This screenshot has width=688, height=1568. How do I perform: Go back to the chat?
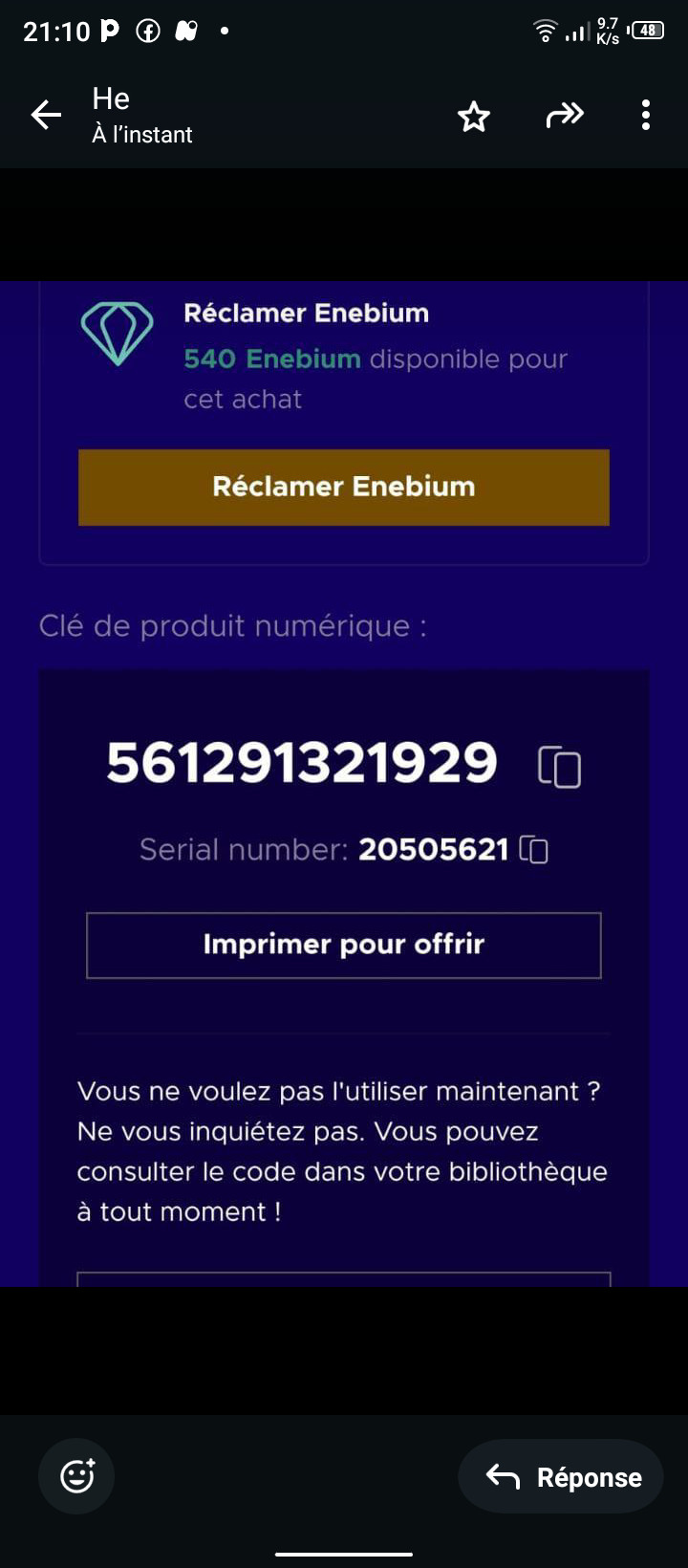[46, 116]
